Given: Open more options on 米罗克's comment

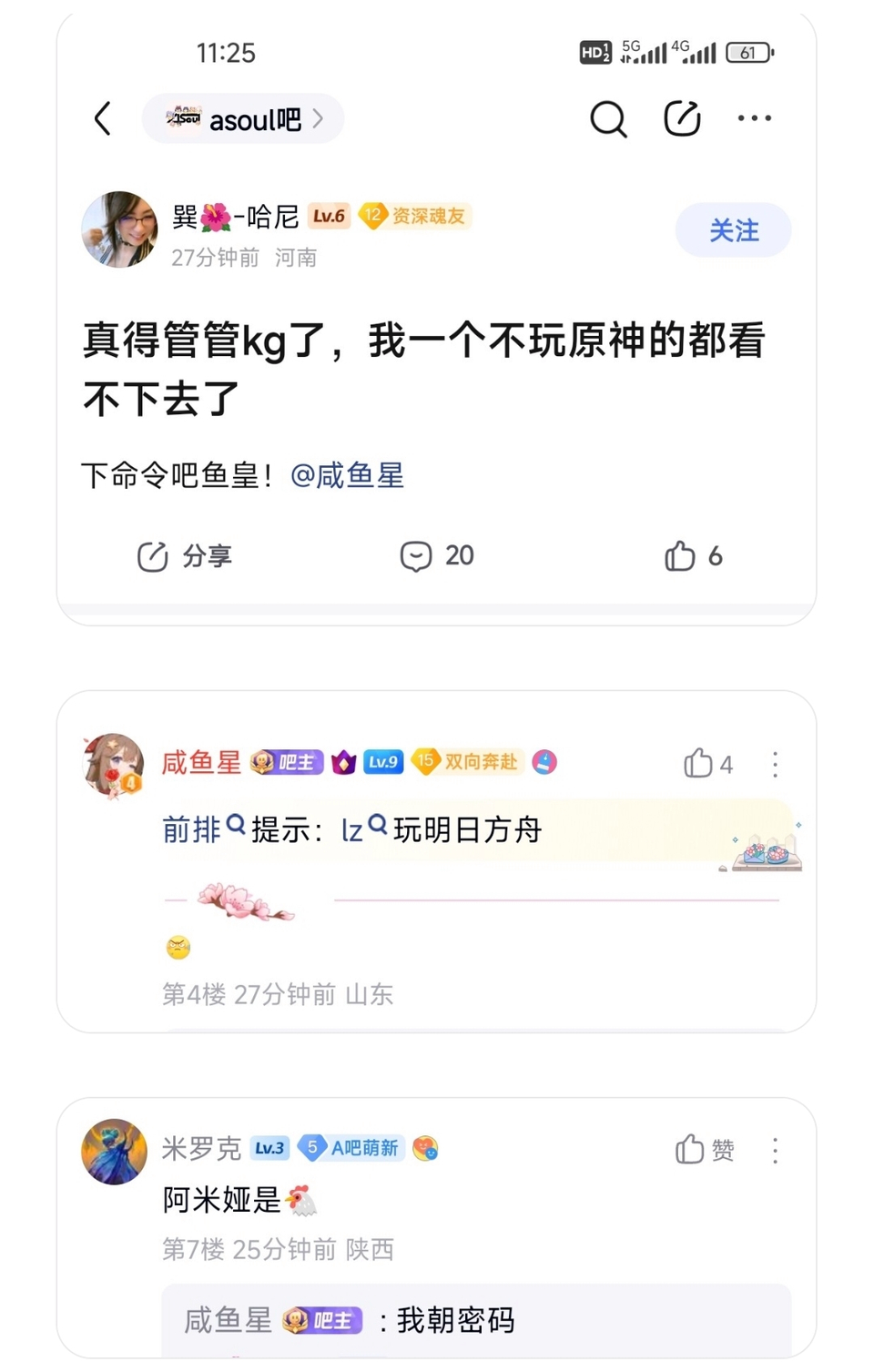Looking at the screenshot, I should click(x=775, y=1151).
